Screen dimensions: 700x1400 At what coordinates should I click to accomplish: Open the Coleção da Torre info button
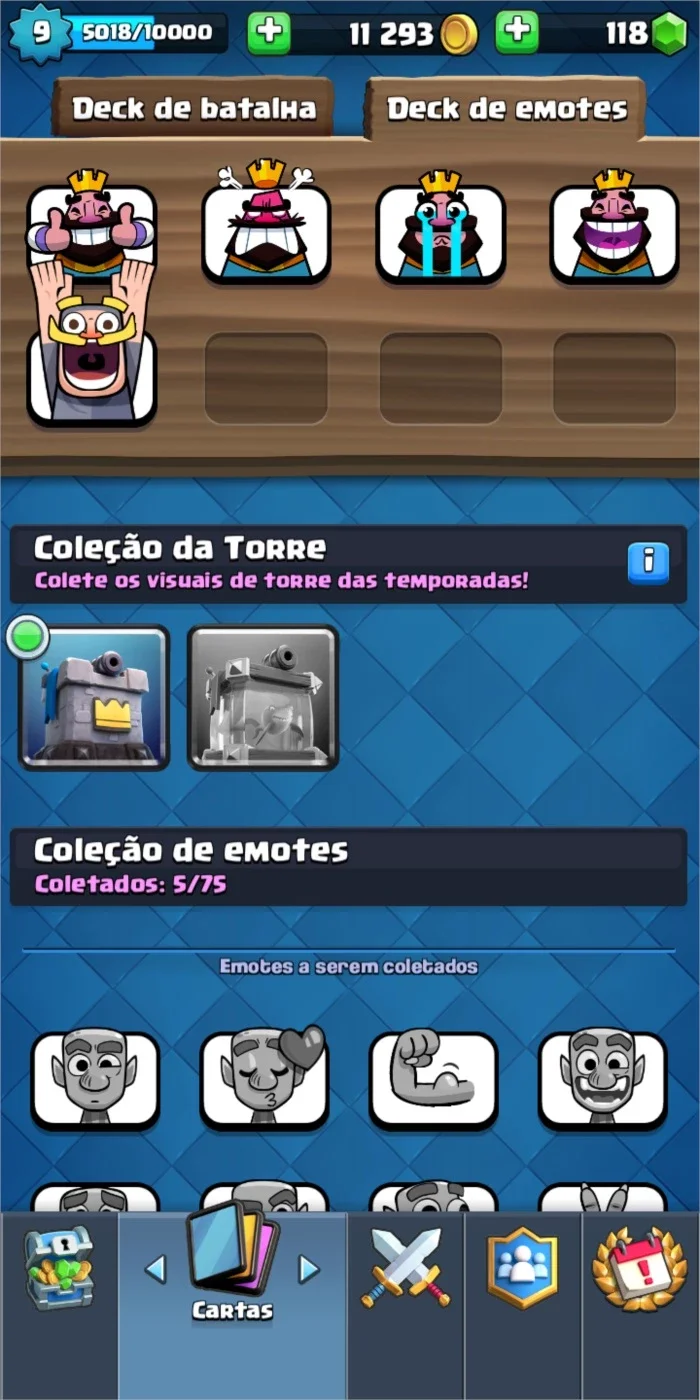pos(648,563)
